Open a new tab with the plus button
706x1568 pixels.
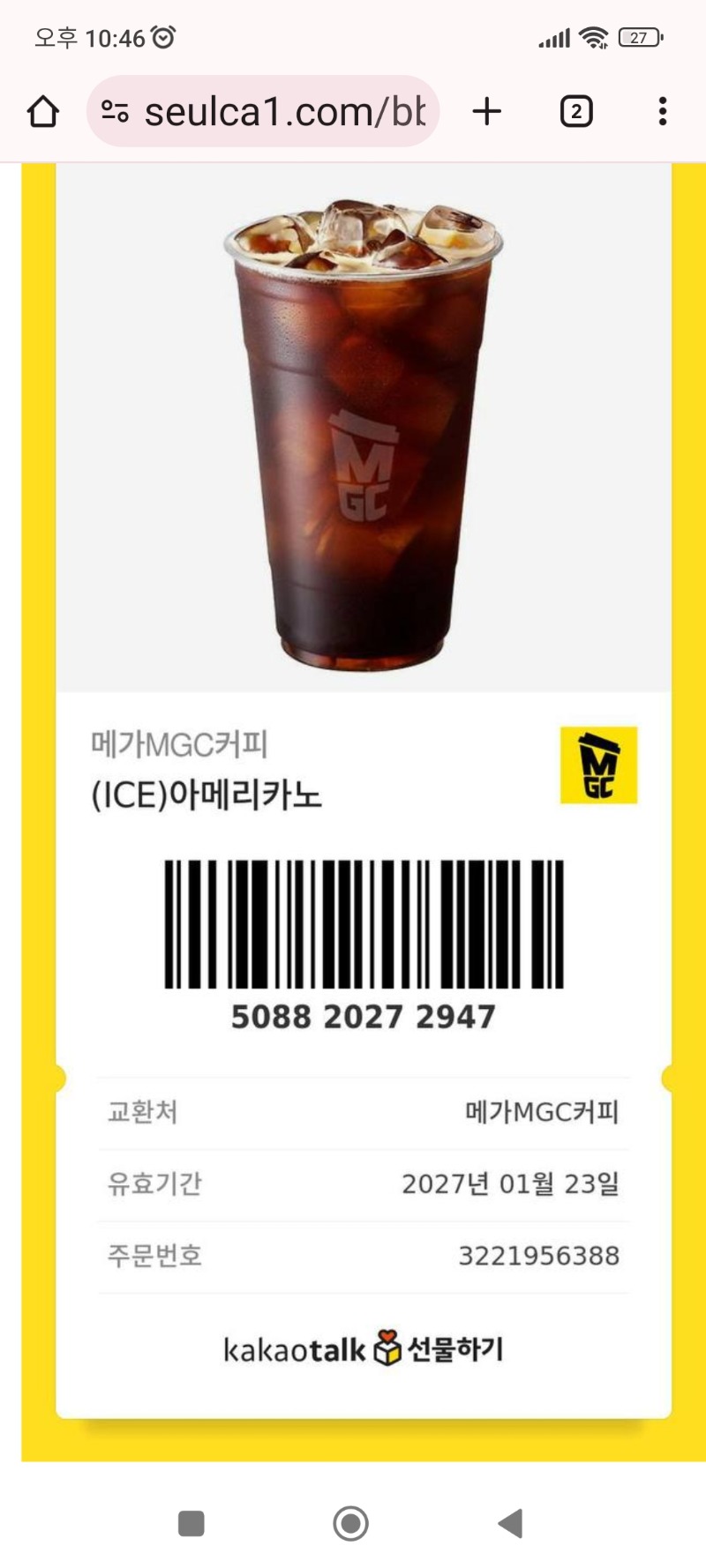click(x=486, y=111)
